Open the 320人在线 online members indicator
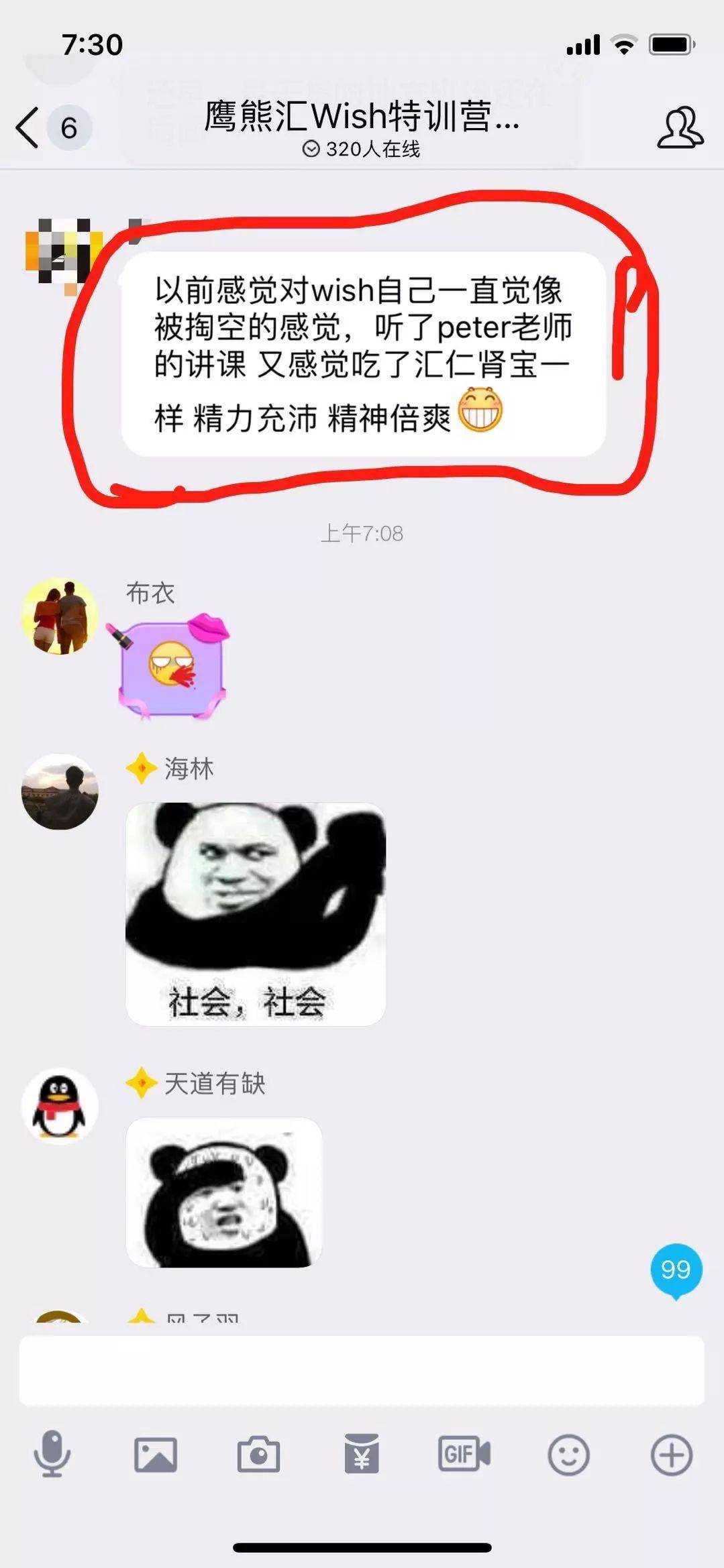 [x=361, y=149]
